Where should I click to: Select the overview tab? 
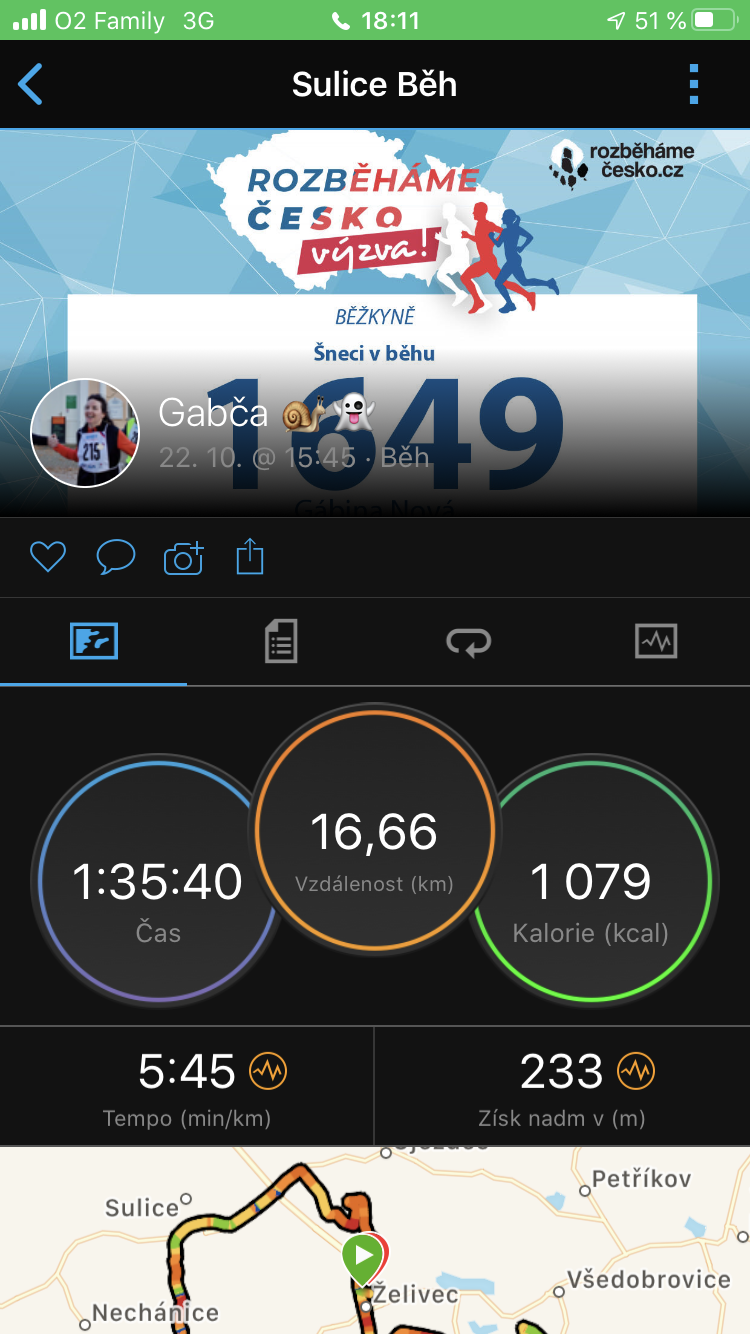pos(94,641)
